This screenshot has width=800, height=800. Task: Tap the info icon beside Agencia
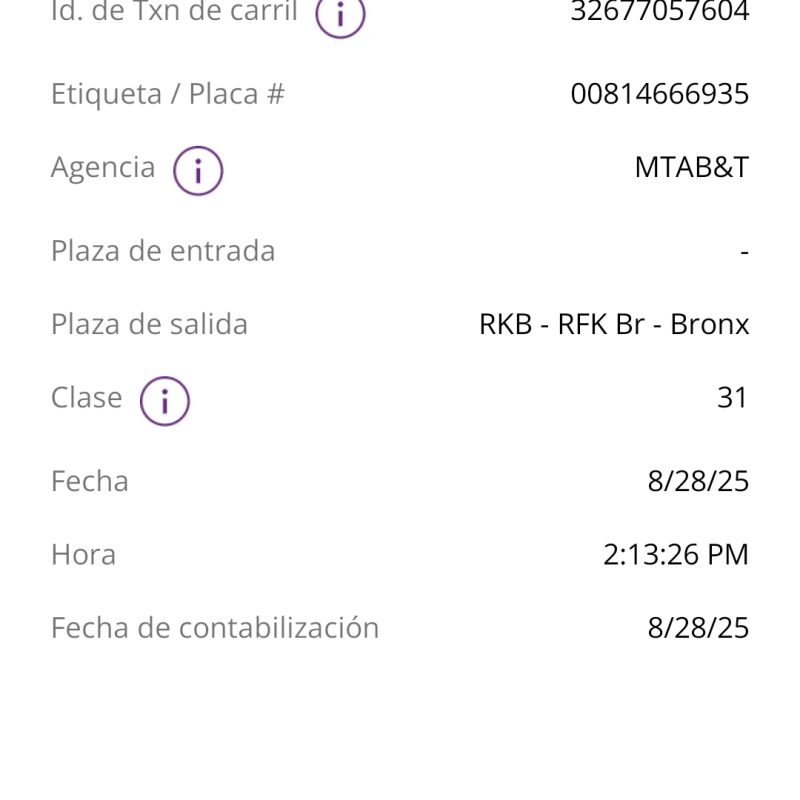tap(198, 170)
